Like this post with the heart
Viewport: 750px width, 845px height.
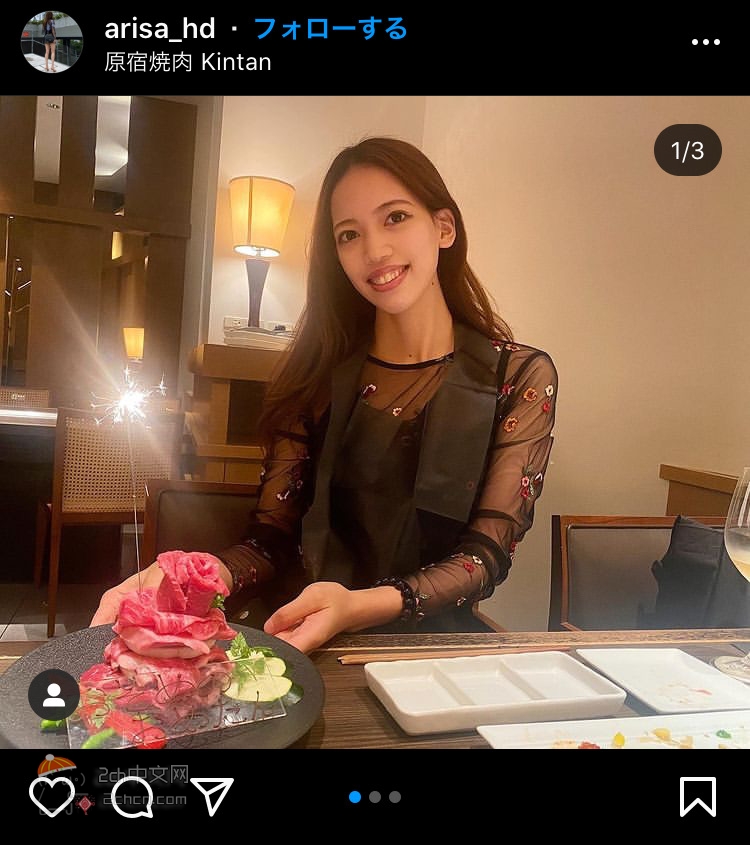point(52,796)
